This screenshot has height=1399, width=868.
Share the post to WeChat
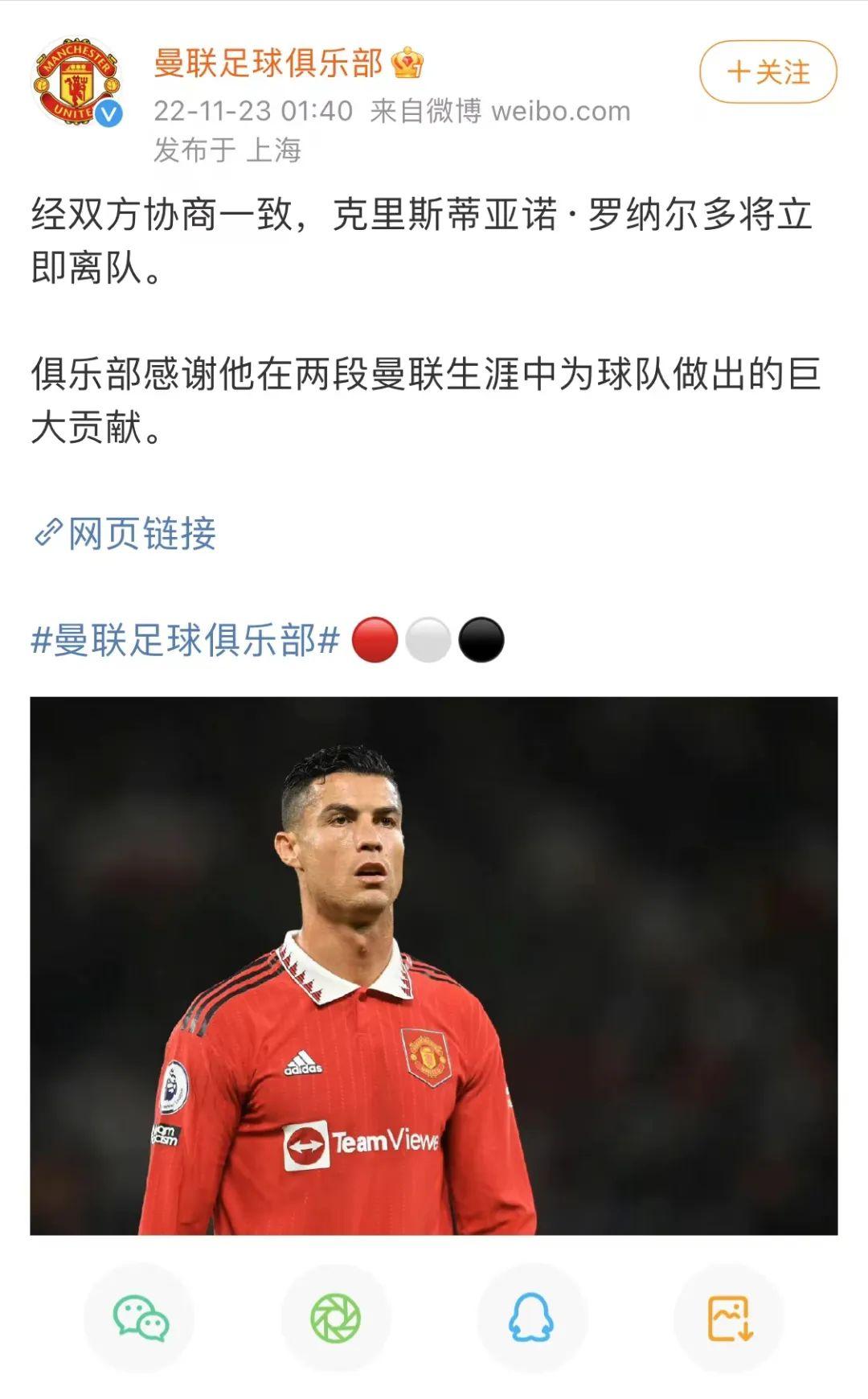tap(140, 1319)
